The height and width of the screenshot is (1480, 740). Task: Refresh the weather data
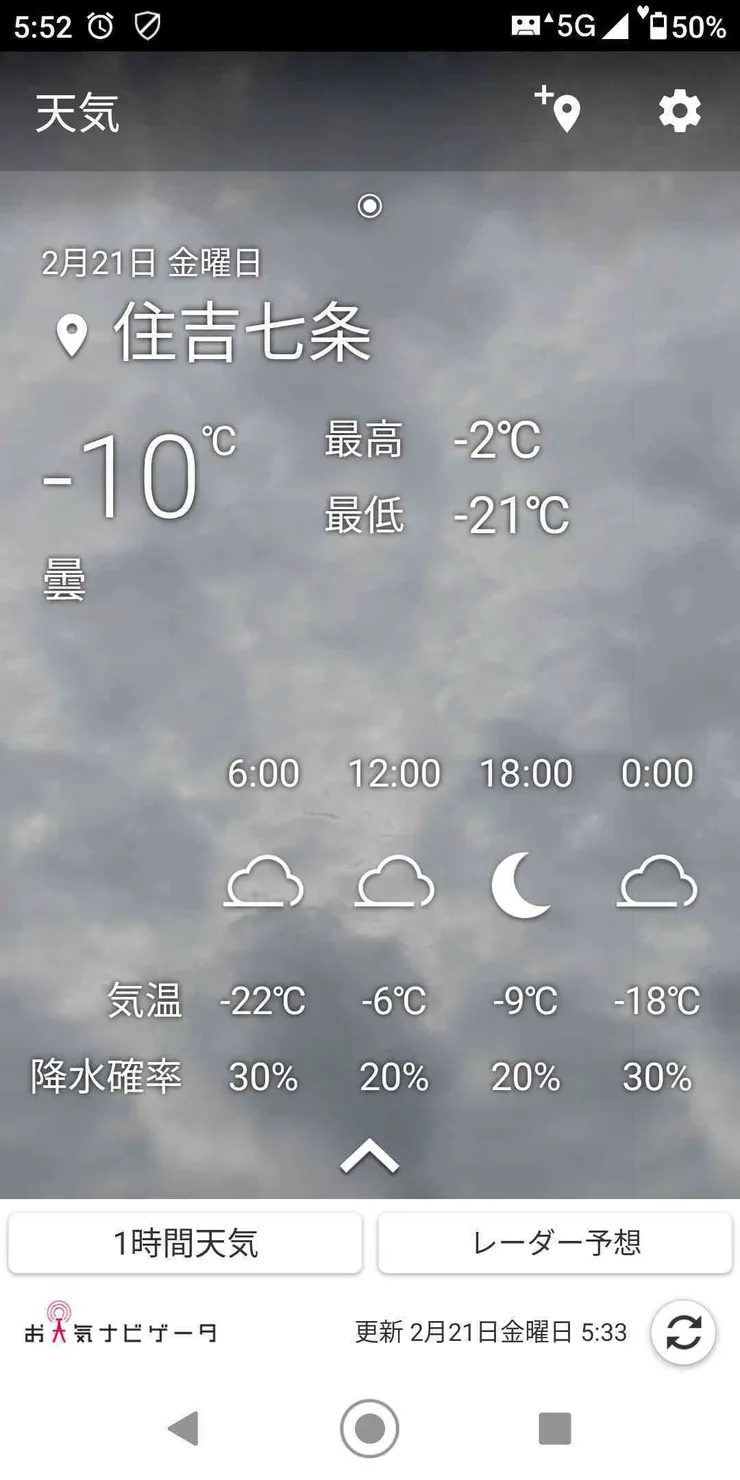pyautogui.click(x=683, y=1332)
